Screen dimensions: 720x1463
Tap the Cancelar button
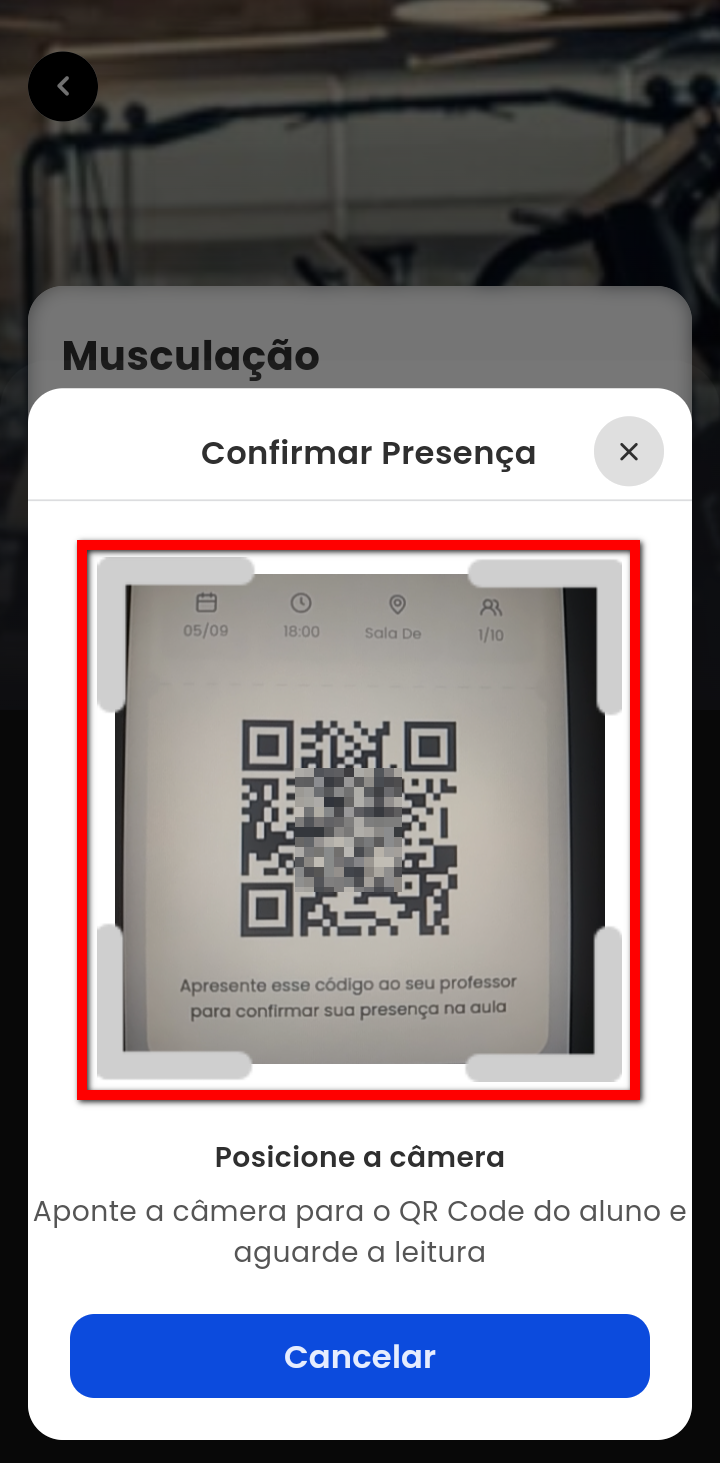[360, 1356]
